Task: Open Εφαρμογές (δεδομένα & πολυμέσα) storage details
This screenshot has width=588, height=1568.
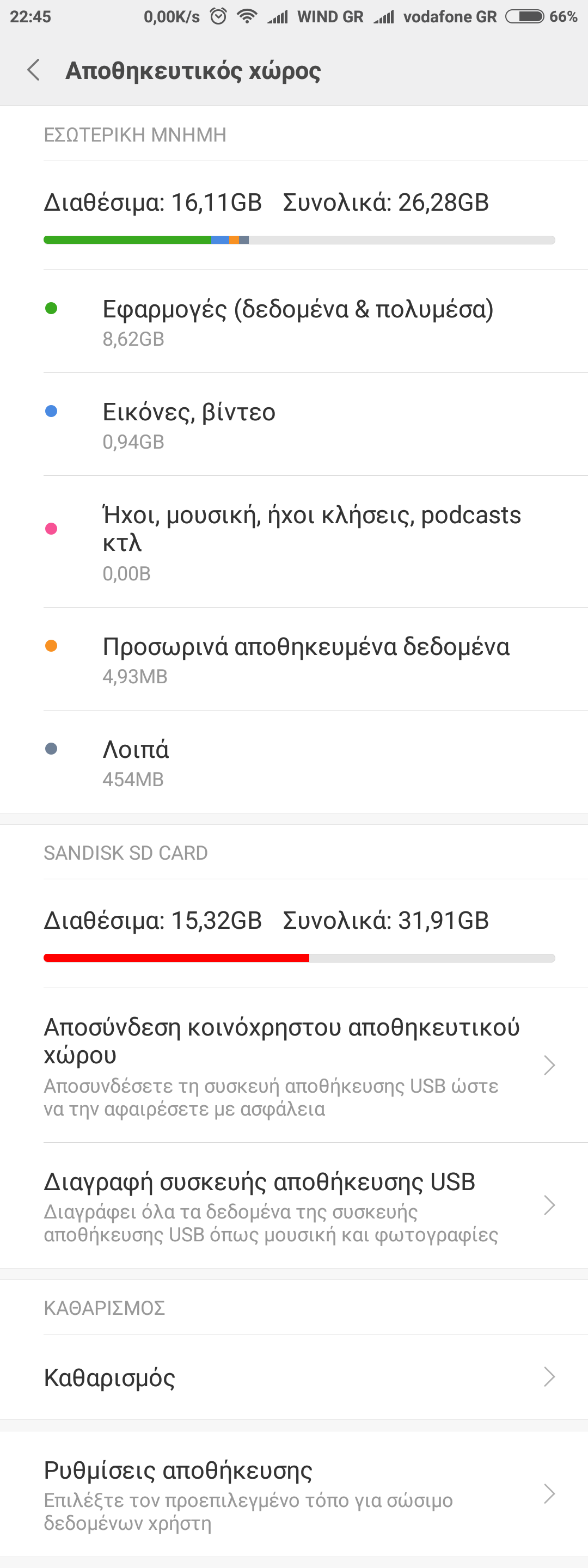Action: tap(297, 321)
